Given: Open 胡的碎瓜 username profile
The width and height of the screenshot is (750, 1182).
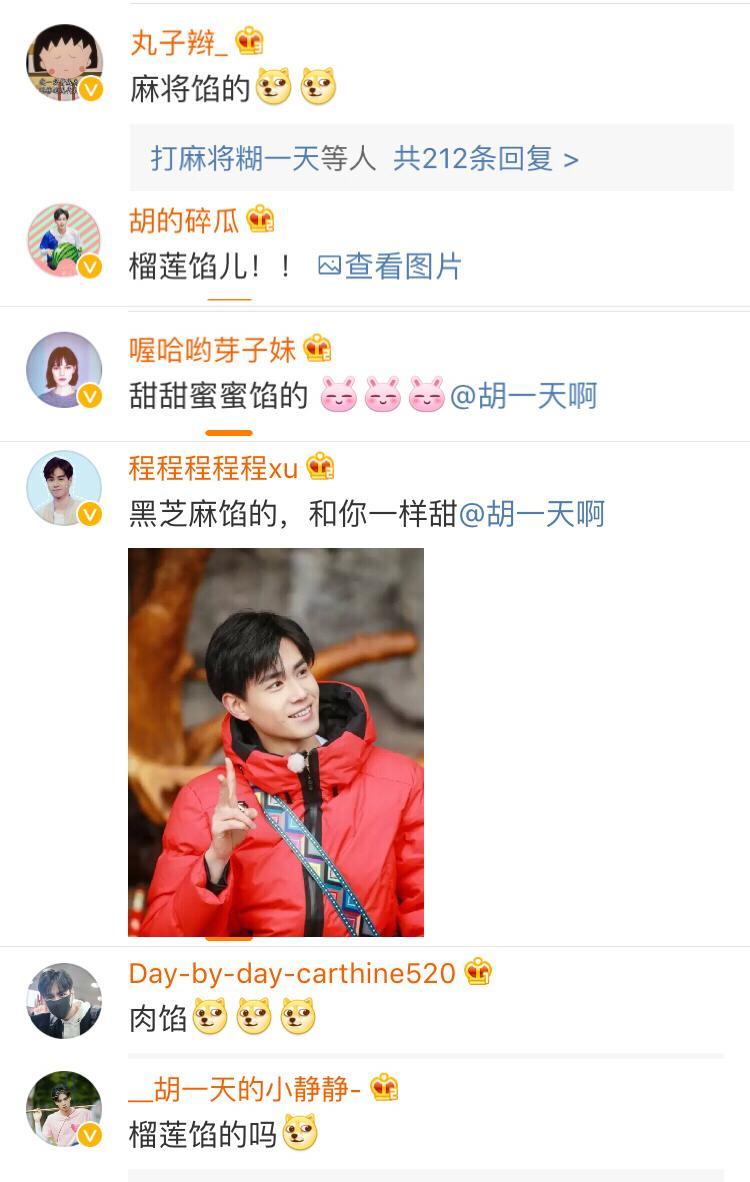Looking at the screenshot, I should [185, 220].
